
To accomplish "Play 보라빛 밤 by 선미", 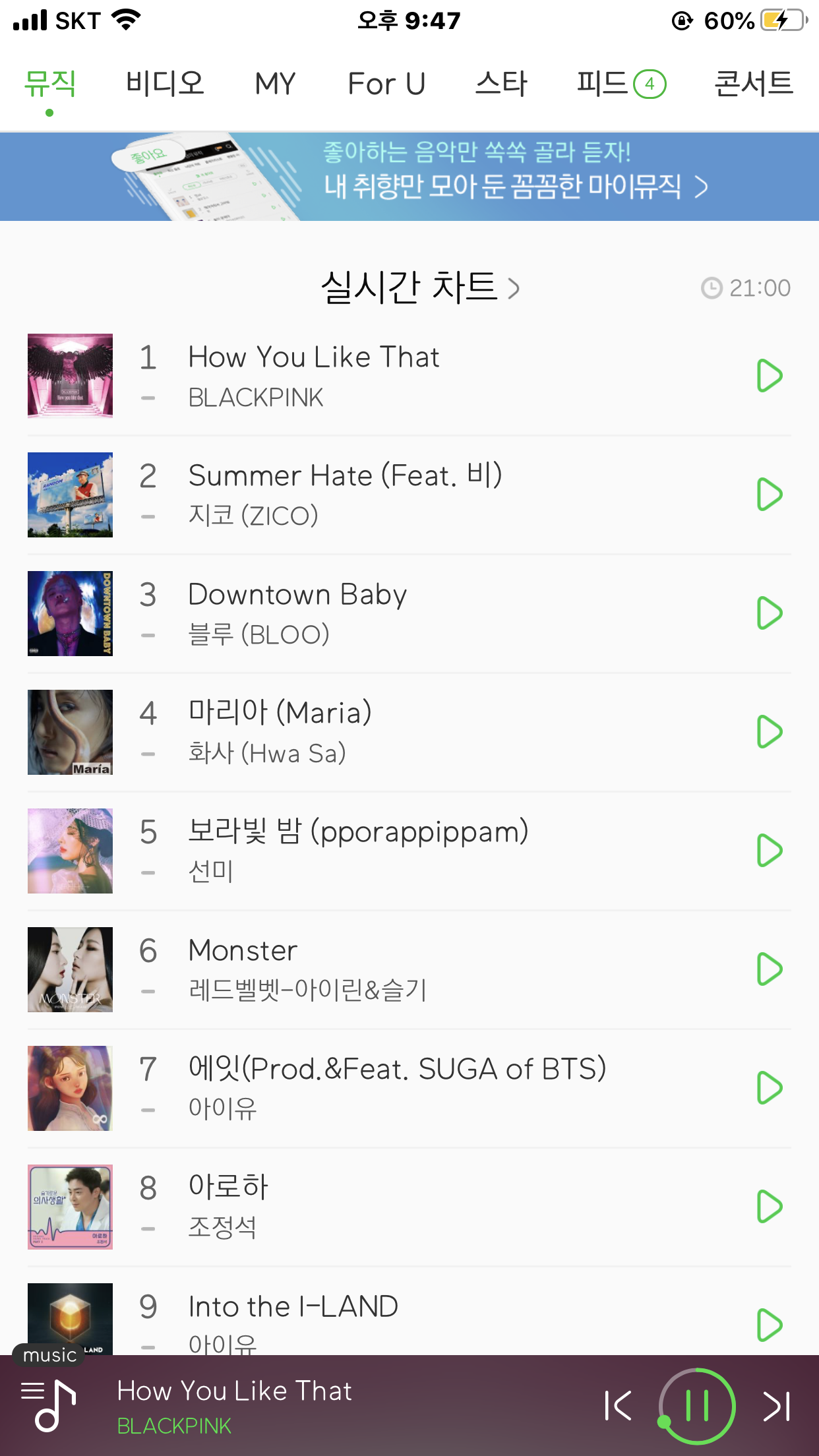I will point(769,851).
